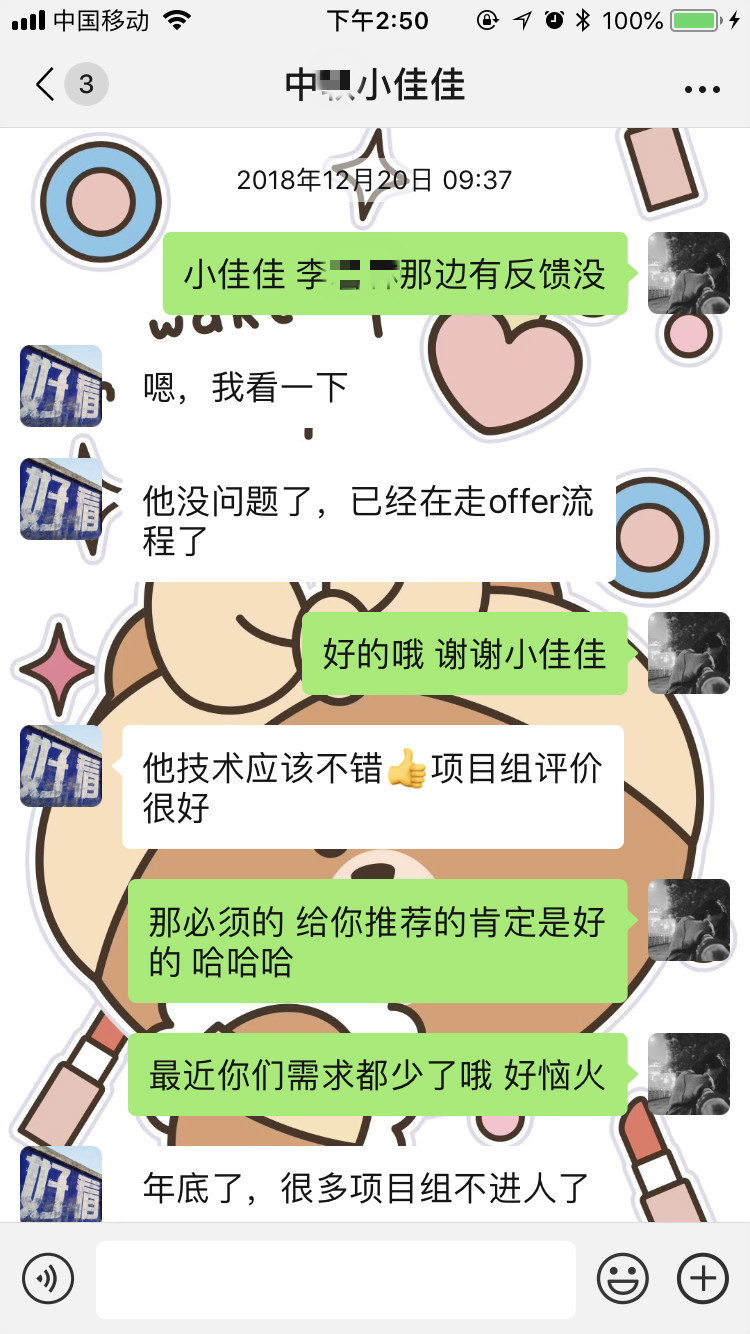This screenshot has height=1334, width=750.
Task: Open my avatar beside '好的哦 谢谢小佳佳'
Action: click(688, 653)
